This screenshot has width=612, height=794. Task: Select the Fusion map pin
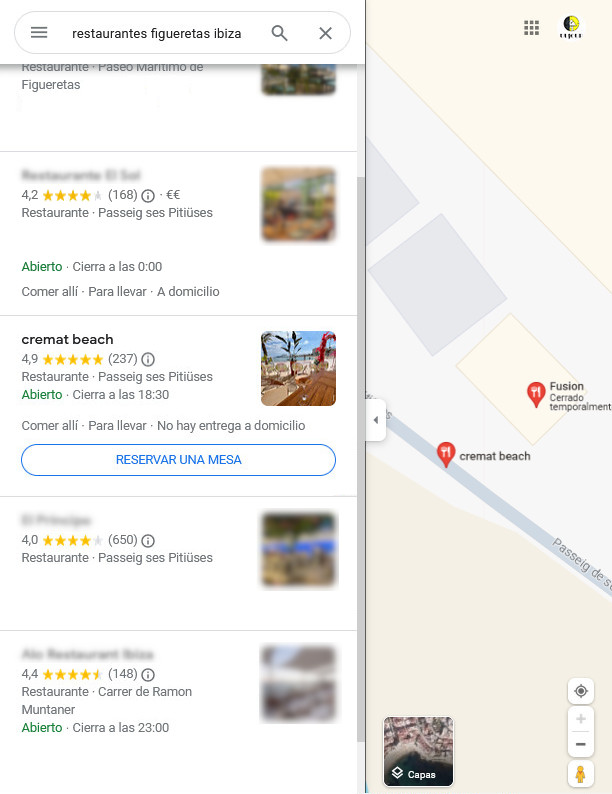pos(536,393)
